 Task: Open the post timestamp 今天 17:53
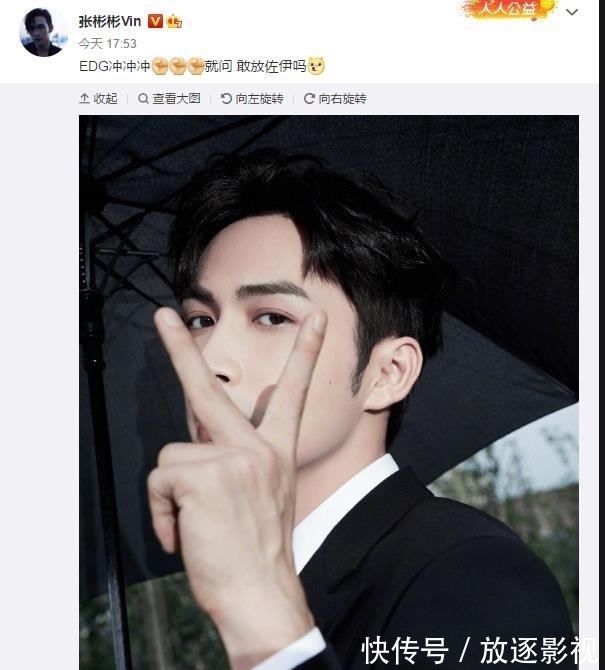(107, 43)
